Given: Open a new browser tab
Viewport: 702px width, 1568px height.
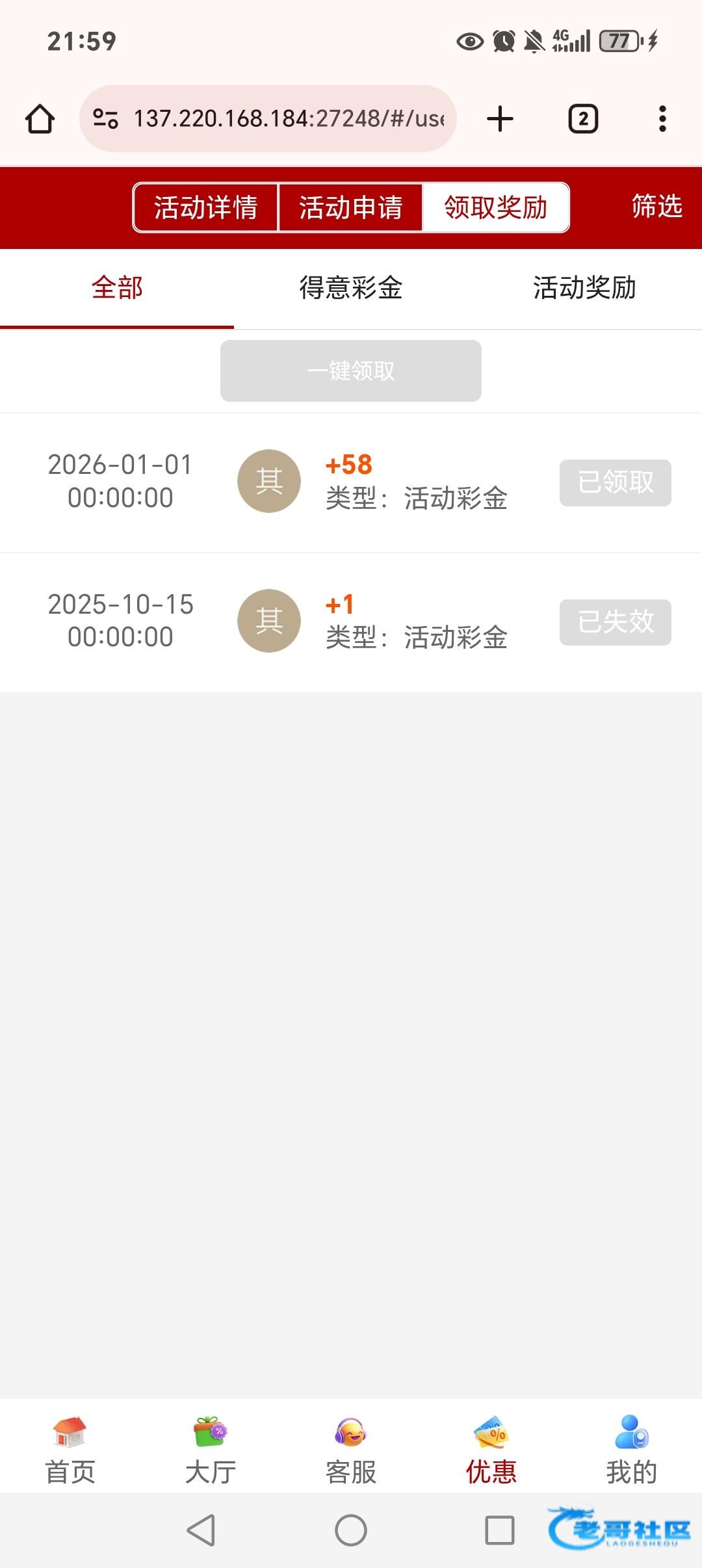Looking at the screenshot, I should (x=500, y=119).
